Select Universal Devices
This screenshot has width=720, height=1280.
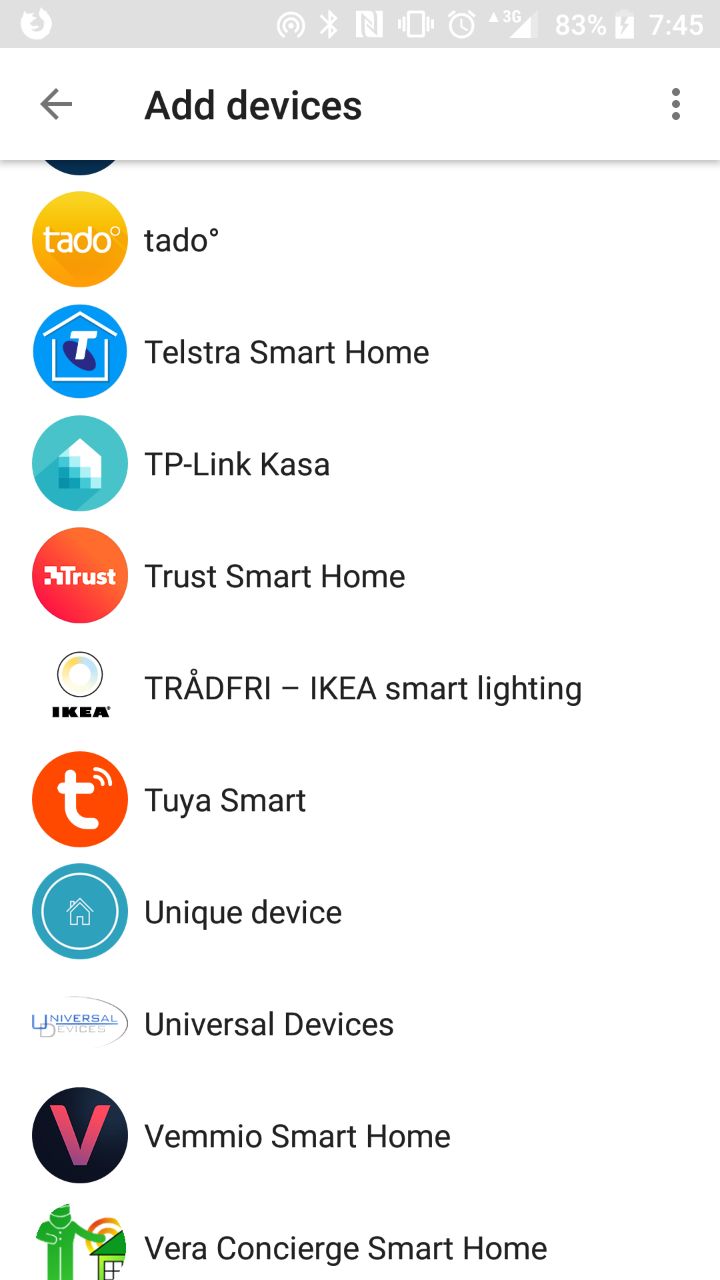pyautogui.click(x=360, y=1024)
